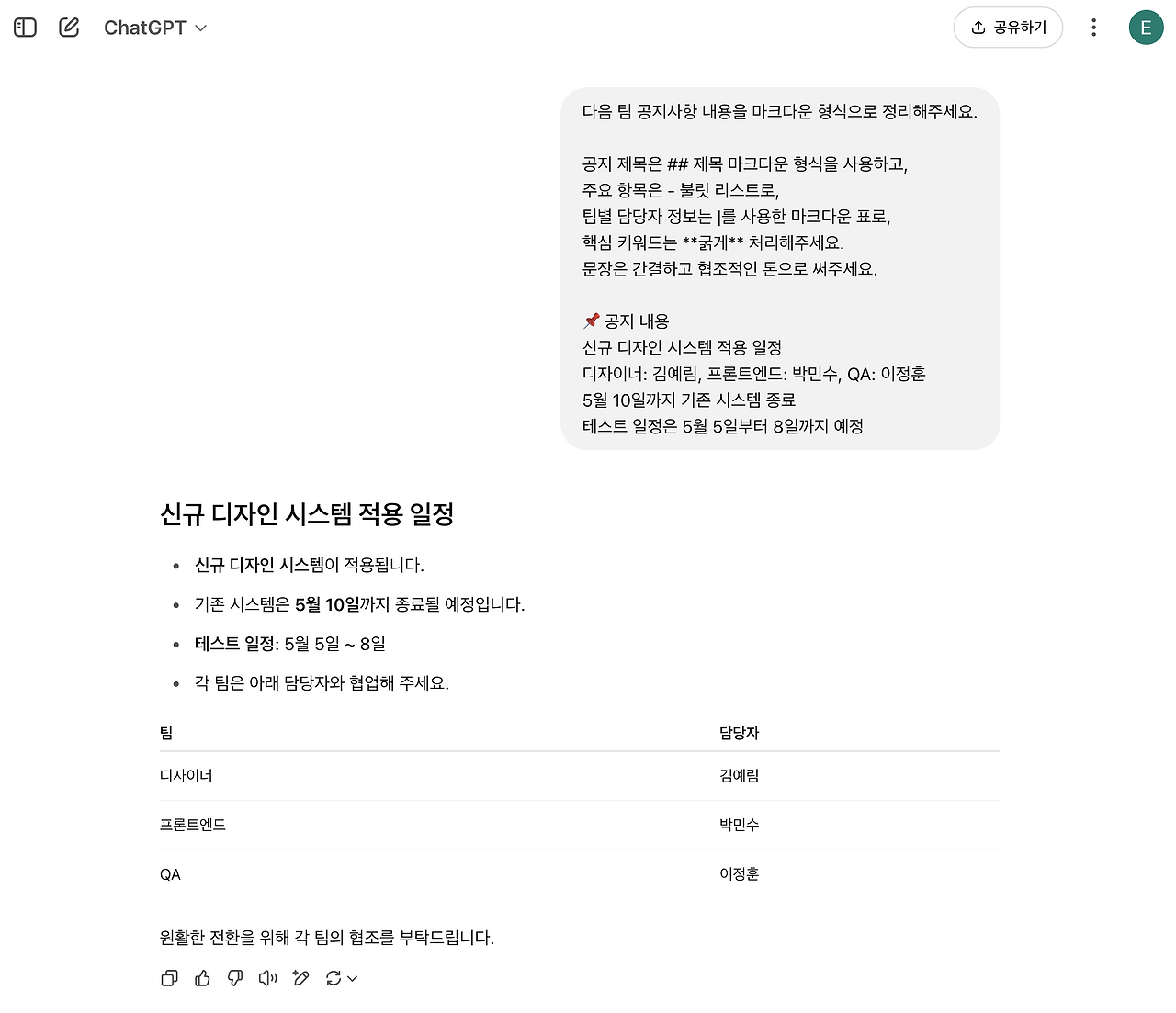Regenerate the response

pos(341,978)
